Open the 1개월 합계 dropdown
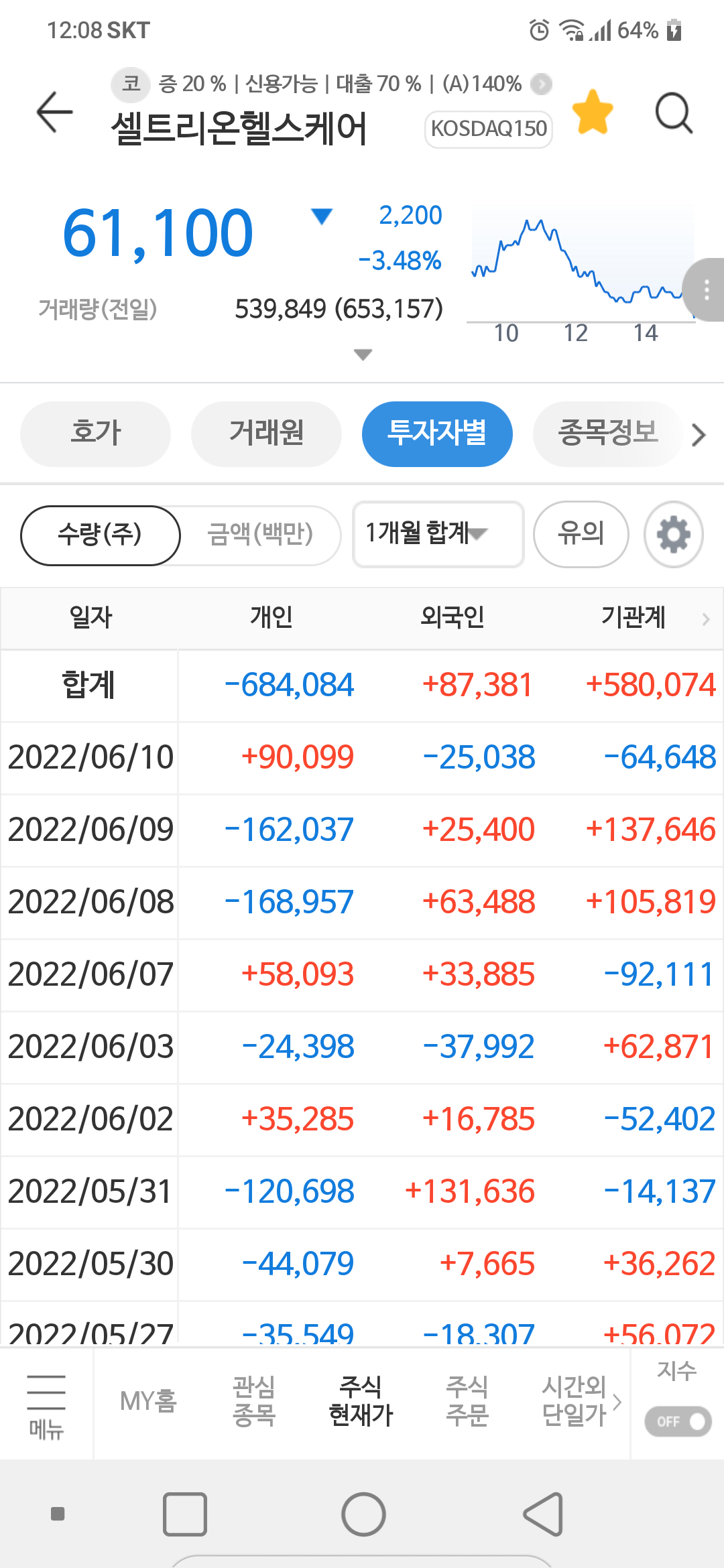Viewport: 724px width, 1568px height. 438,534
